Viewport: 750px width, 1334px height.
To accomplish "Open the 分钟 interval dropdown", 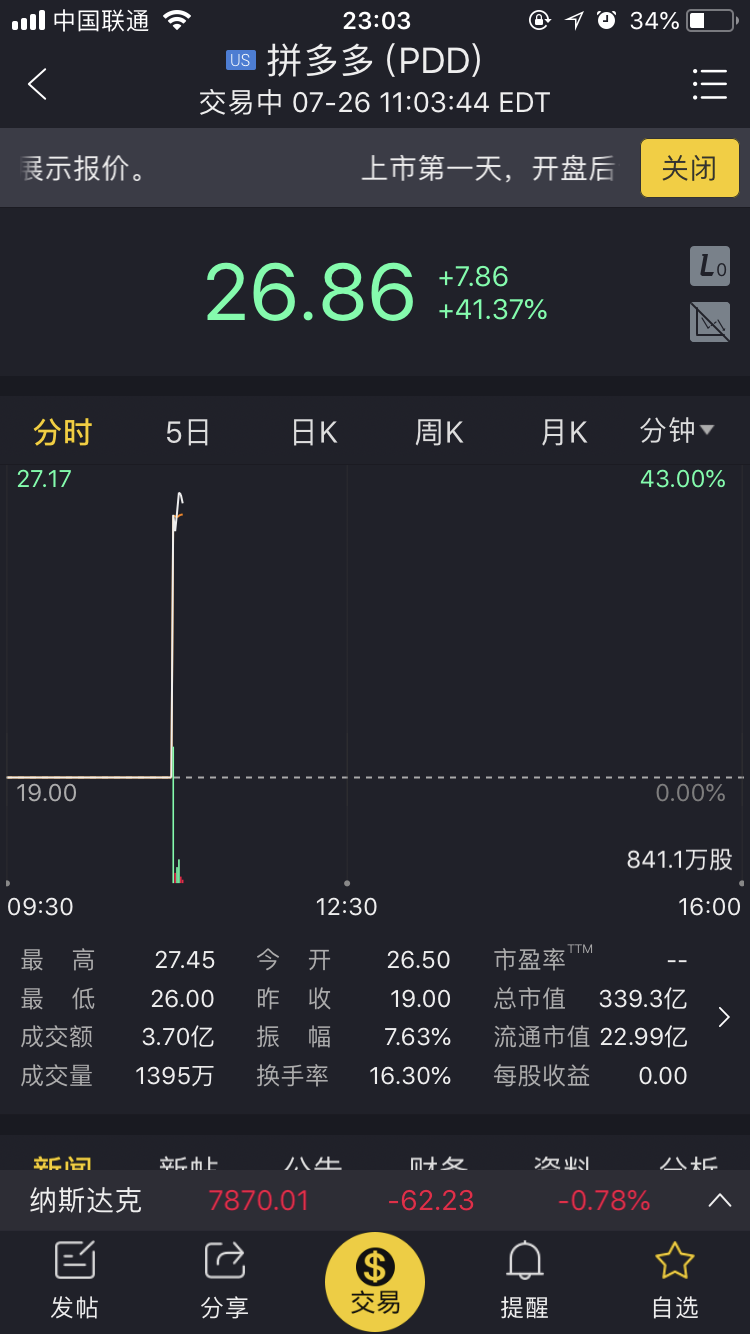I will point(678,432).
